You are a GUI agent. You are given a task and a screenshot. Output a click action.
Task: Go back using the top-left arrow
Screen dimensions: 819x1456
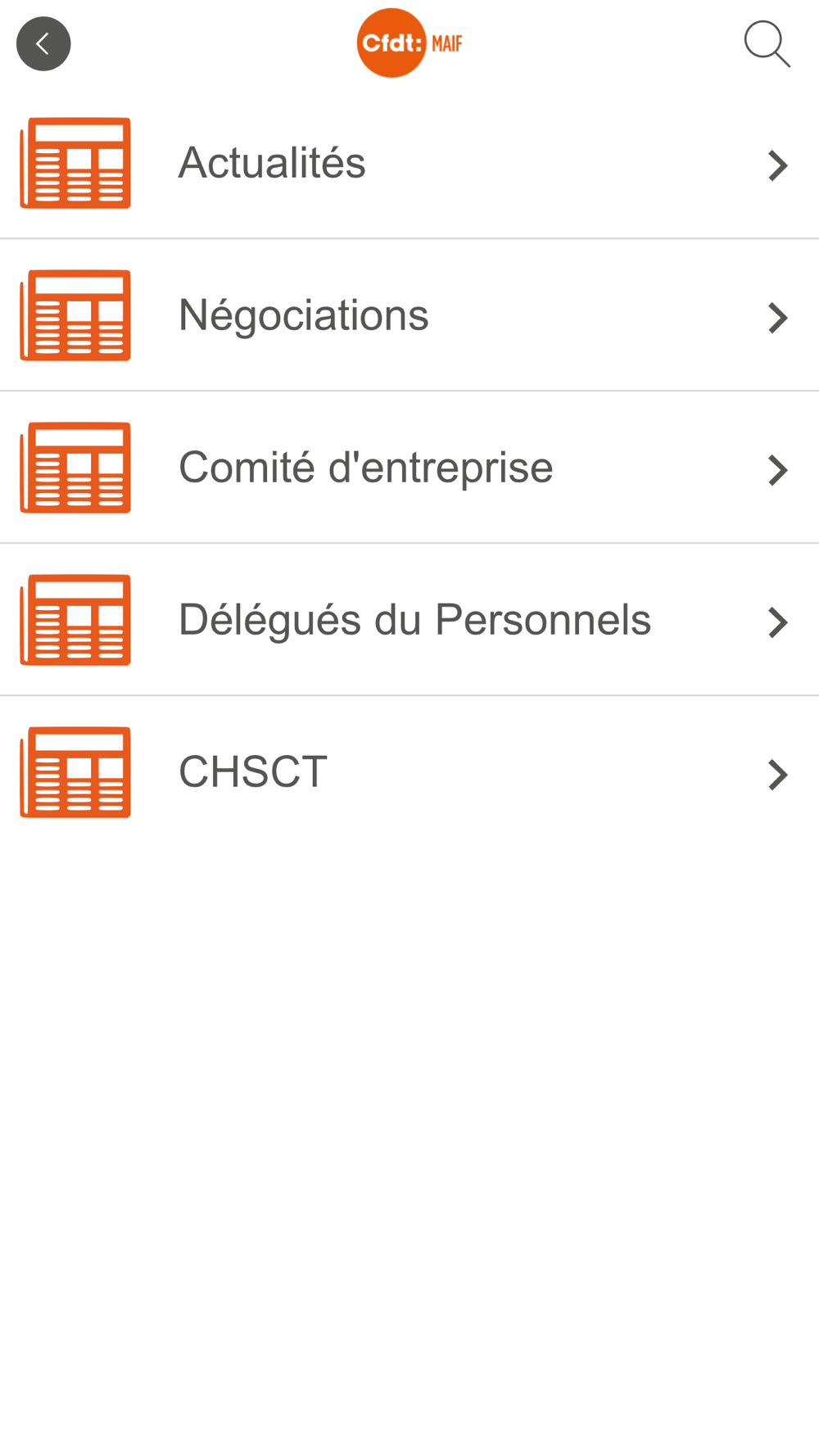pos(43,43)
